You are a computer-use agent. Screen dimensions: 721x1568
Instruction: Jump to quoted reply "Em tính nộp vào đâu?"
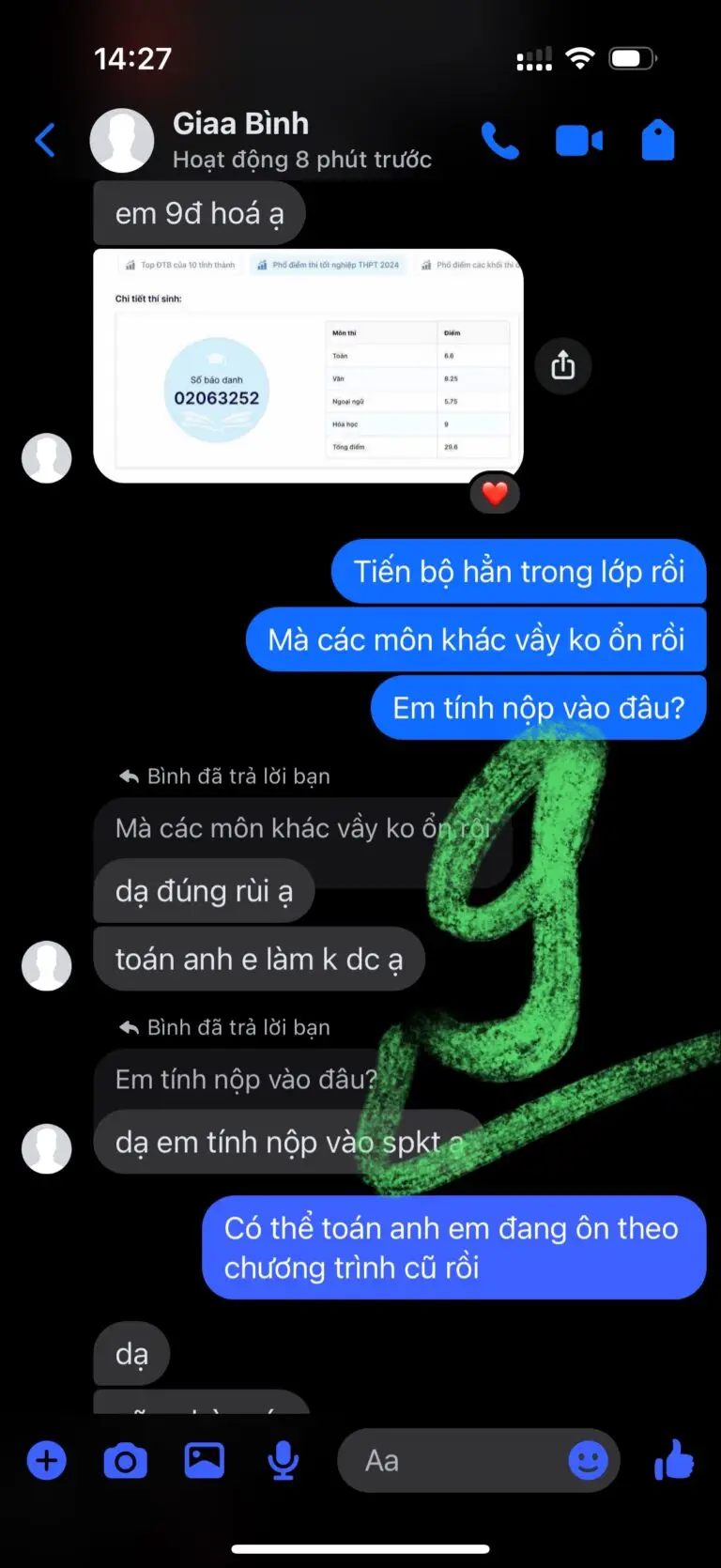pos(246,1079)
